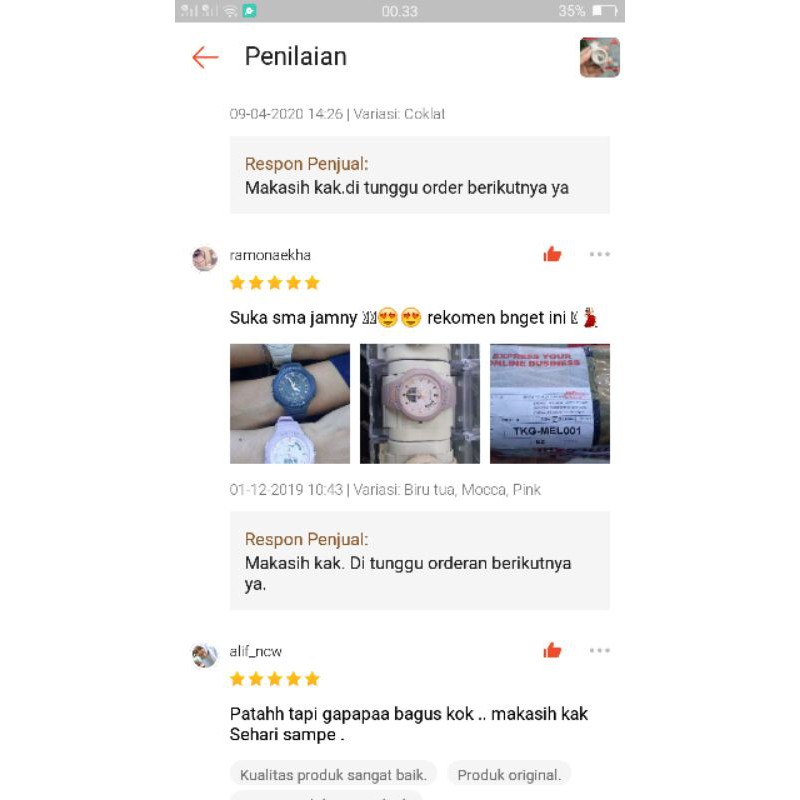Open overflow menu on alif_ncw's review
Viewport: 800px width, 800px height.
(599, 651)
